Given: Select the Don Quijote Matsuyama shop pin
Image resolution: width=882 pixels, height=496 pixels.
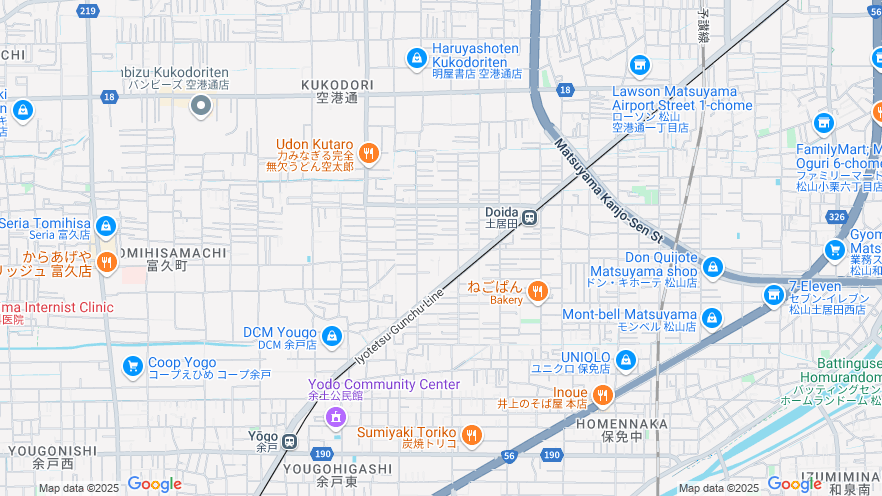Looking at the screenshot, I should point(712,267).
